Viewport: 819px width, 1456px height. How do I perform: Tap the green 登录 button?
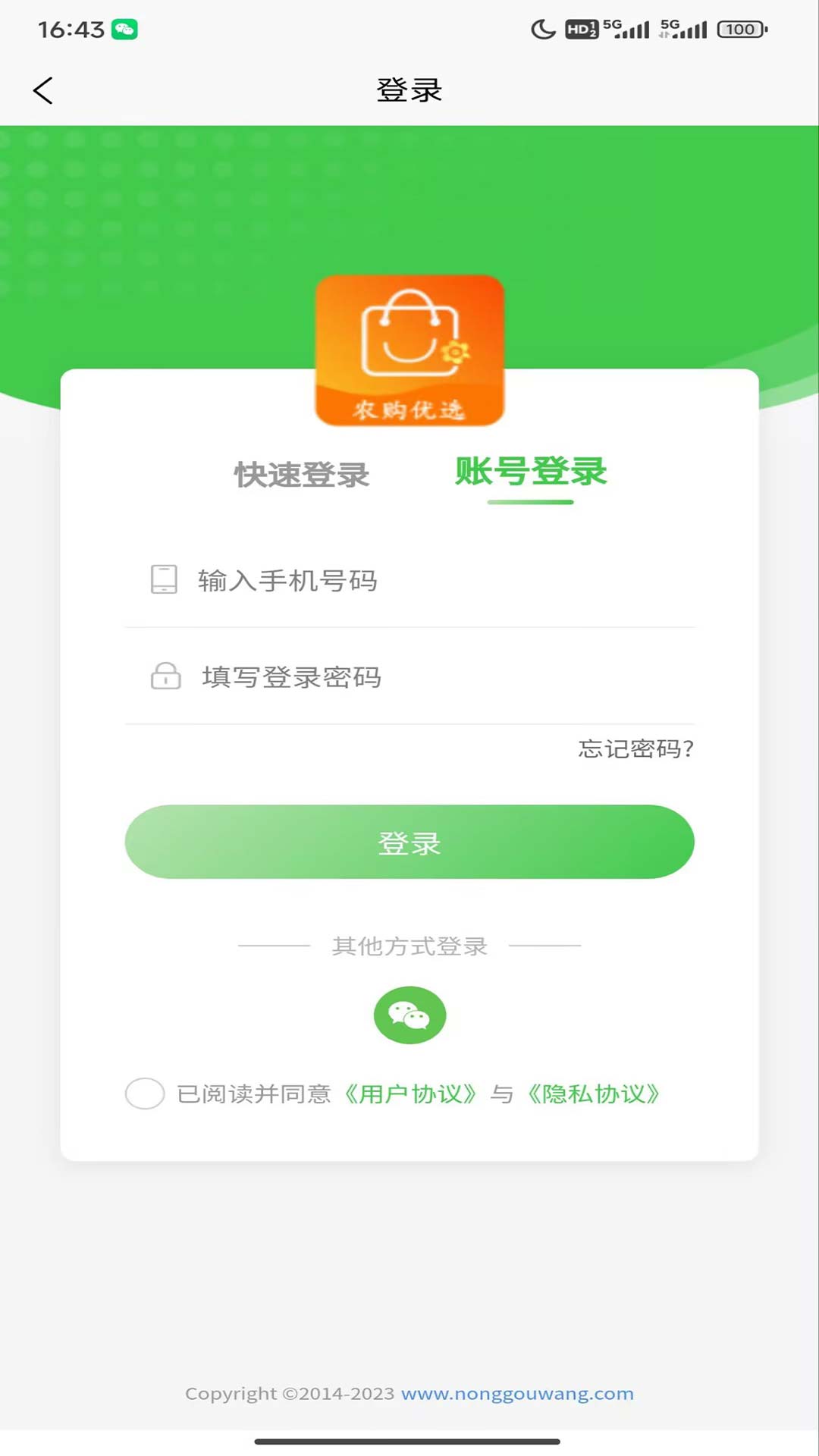(x=409, y=842)
